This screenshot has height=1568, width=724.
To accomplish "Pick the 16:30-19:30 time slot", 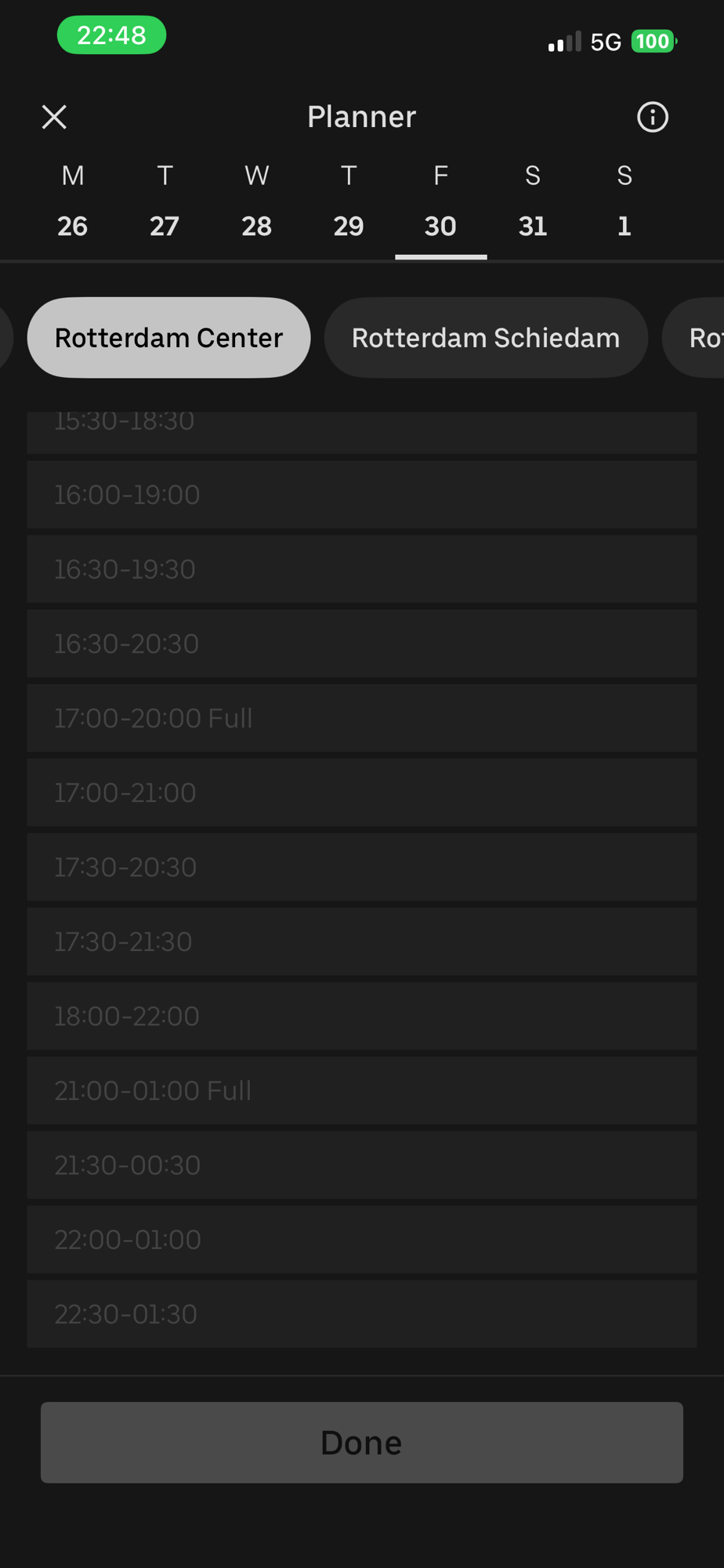I will tap(361, 569).
